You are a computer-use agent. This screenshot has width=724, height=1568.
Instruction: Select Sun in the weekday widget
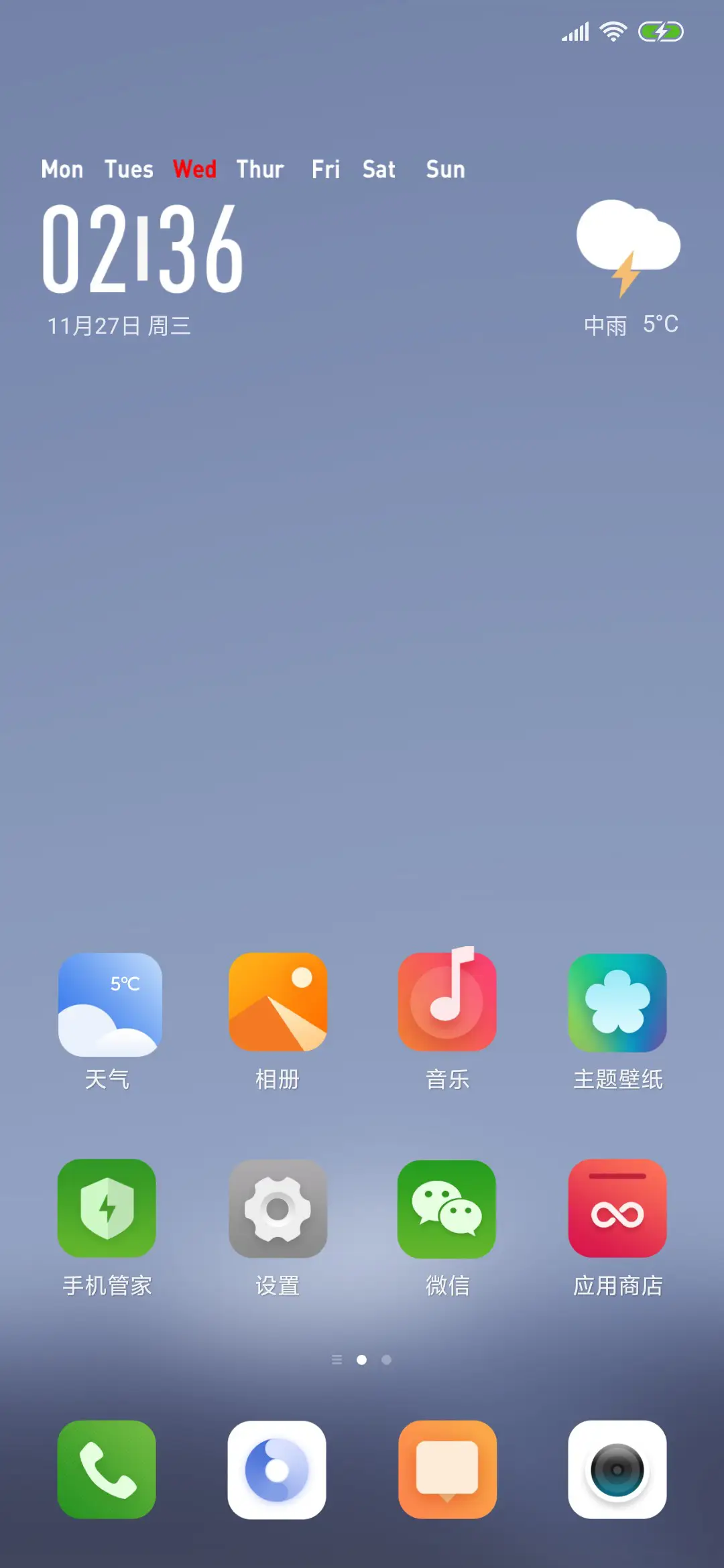tap(445, 169)
